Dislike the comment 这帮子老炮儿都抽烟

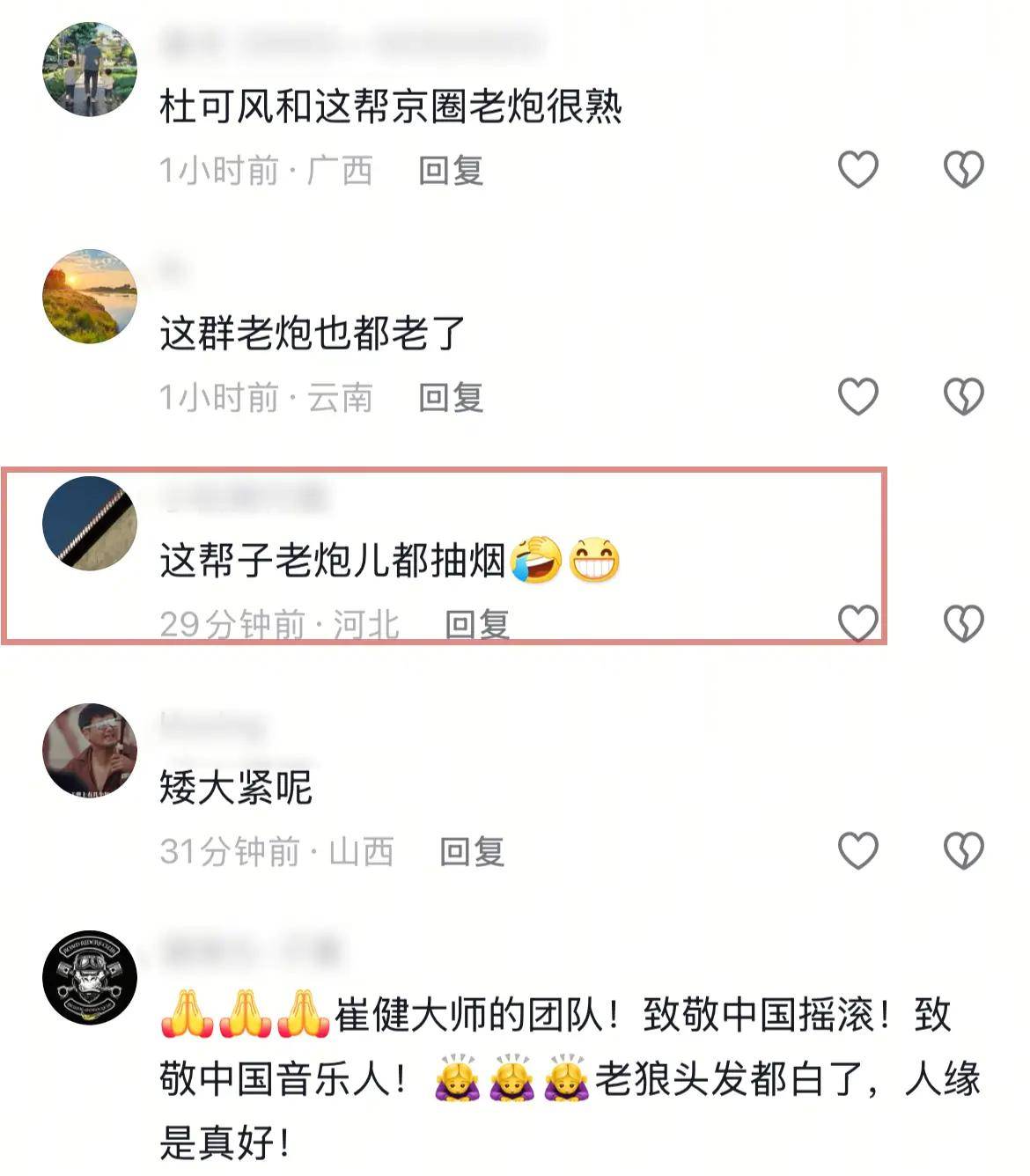(963, 623)
